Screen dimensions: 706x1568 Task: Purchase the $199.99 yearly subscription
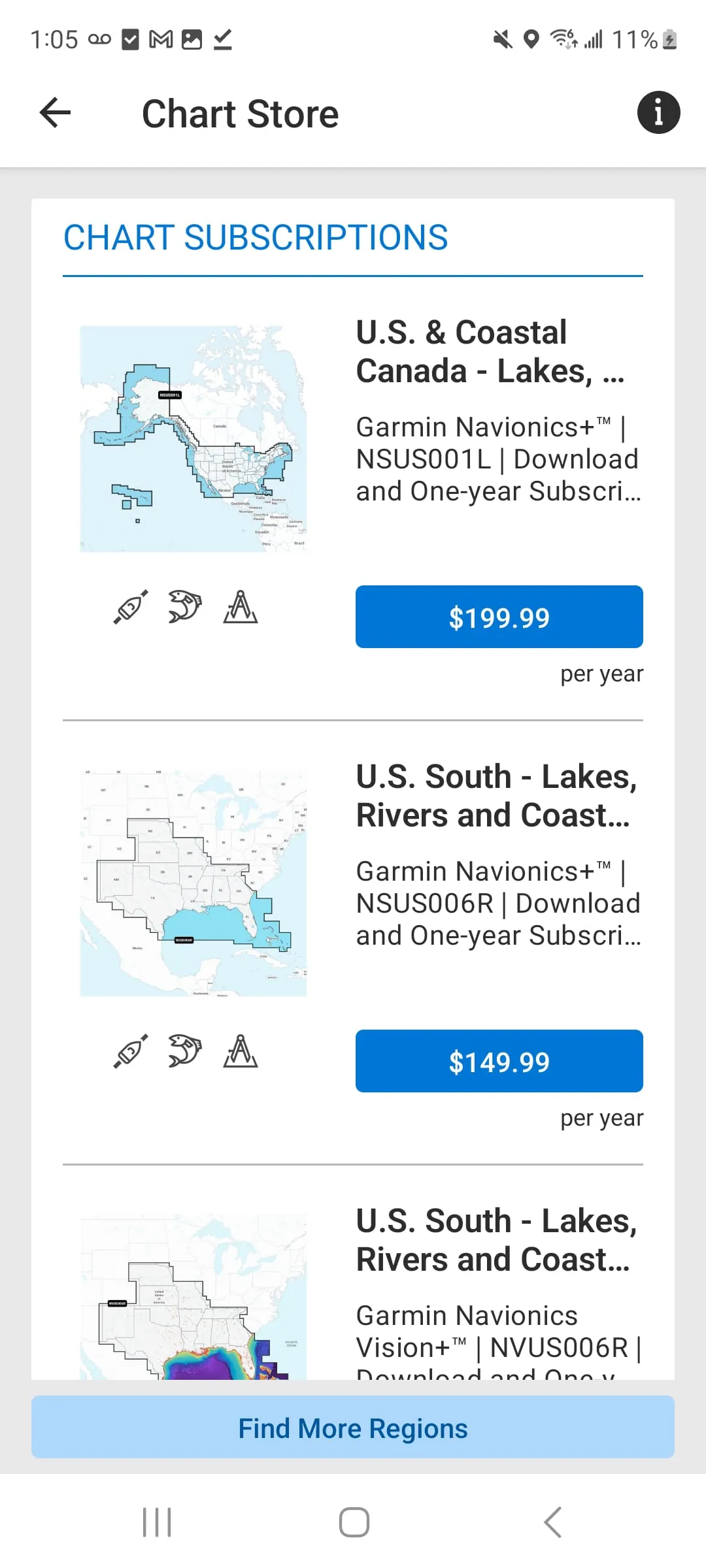click(499, 617)
